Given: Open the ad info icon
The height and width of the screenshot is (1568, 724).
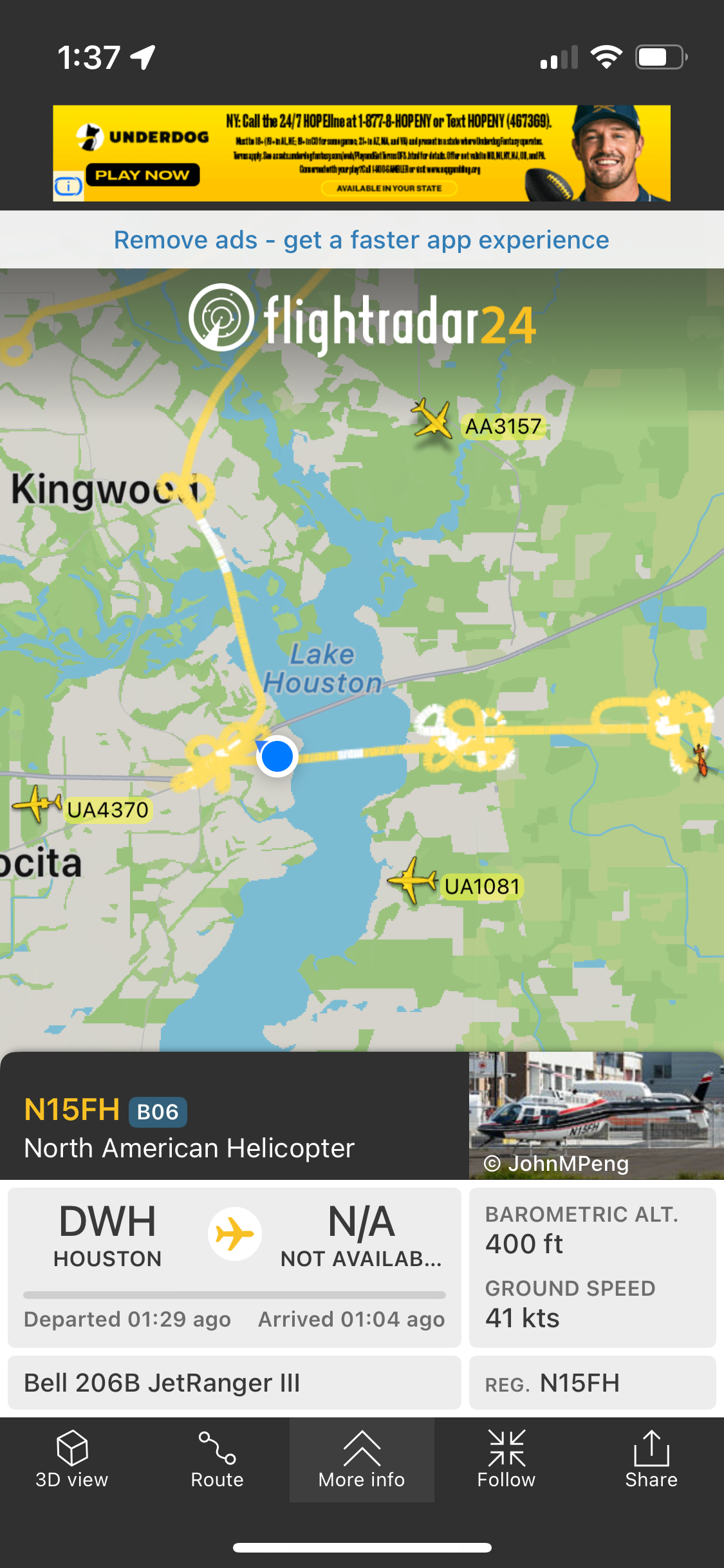Looking at the screenshot, I should (x=68, y=187).
